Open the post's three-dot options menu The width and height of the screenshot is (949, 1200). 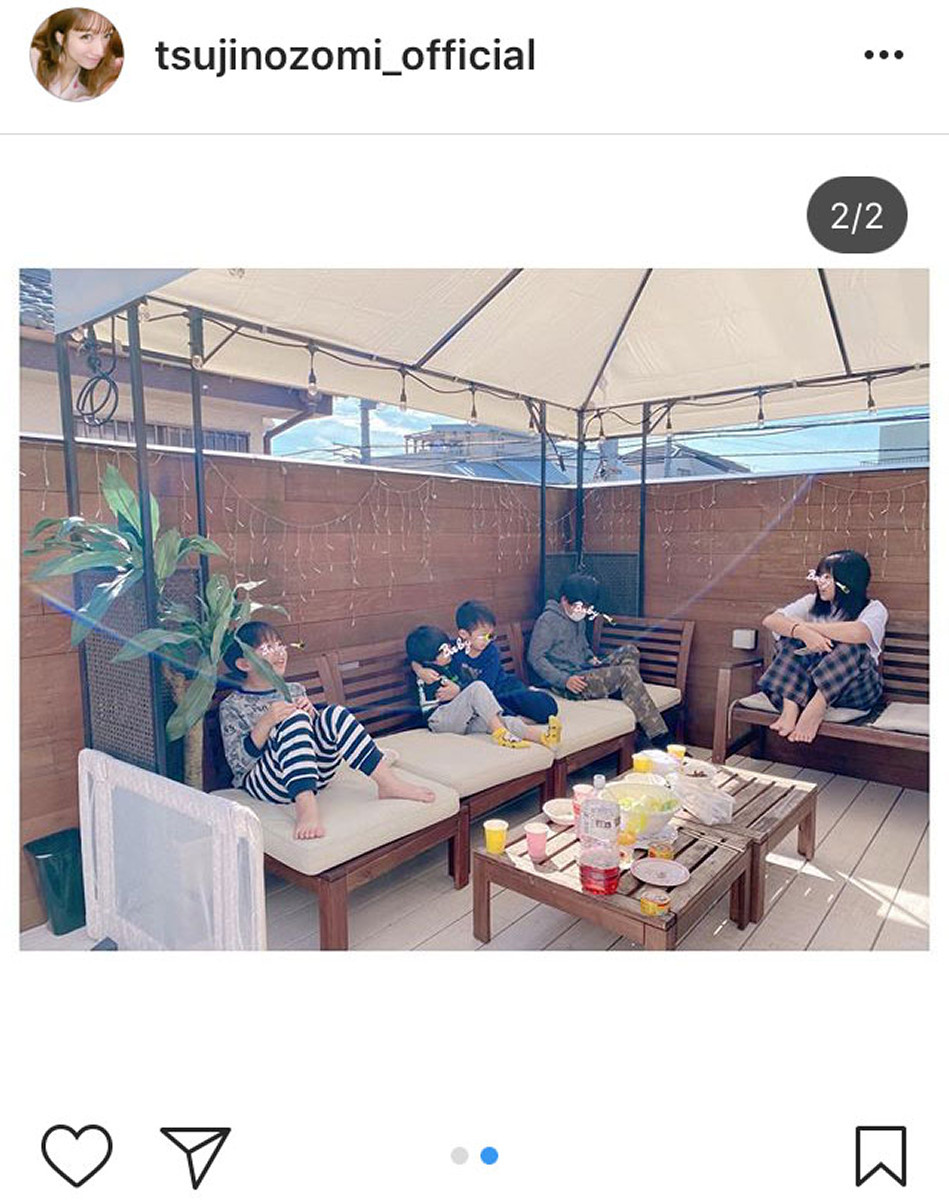[x=883, y=55]
